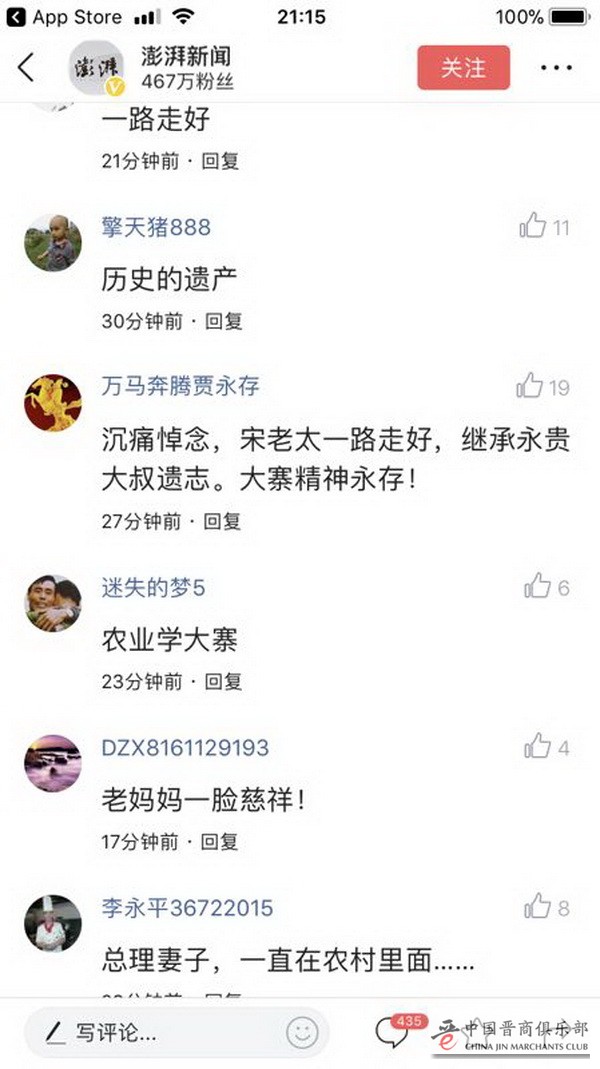Viewport: 600px width, 1069px height.
Task: Reply to the comment 历史的遗产
Action: 224,321
